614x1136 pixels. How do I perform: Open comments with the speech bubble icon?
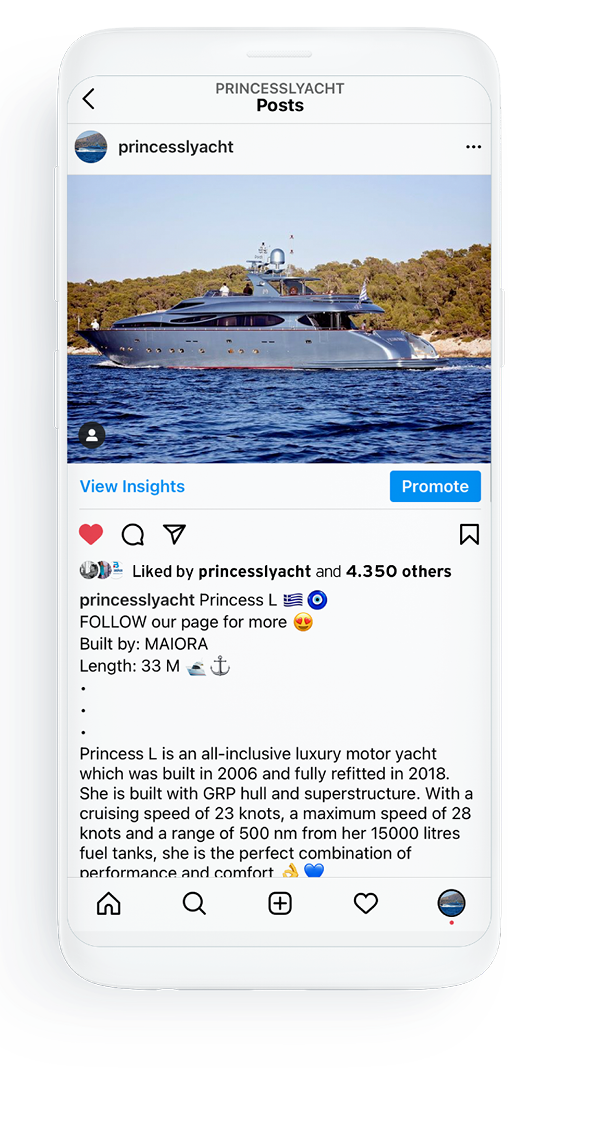[133, 535]
